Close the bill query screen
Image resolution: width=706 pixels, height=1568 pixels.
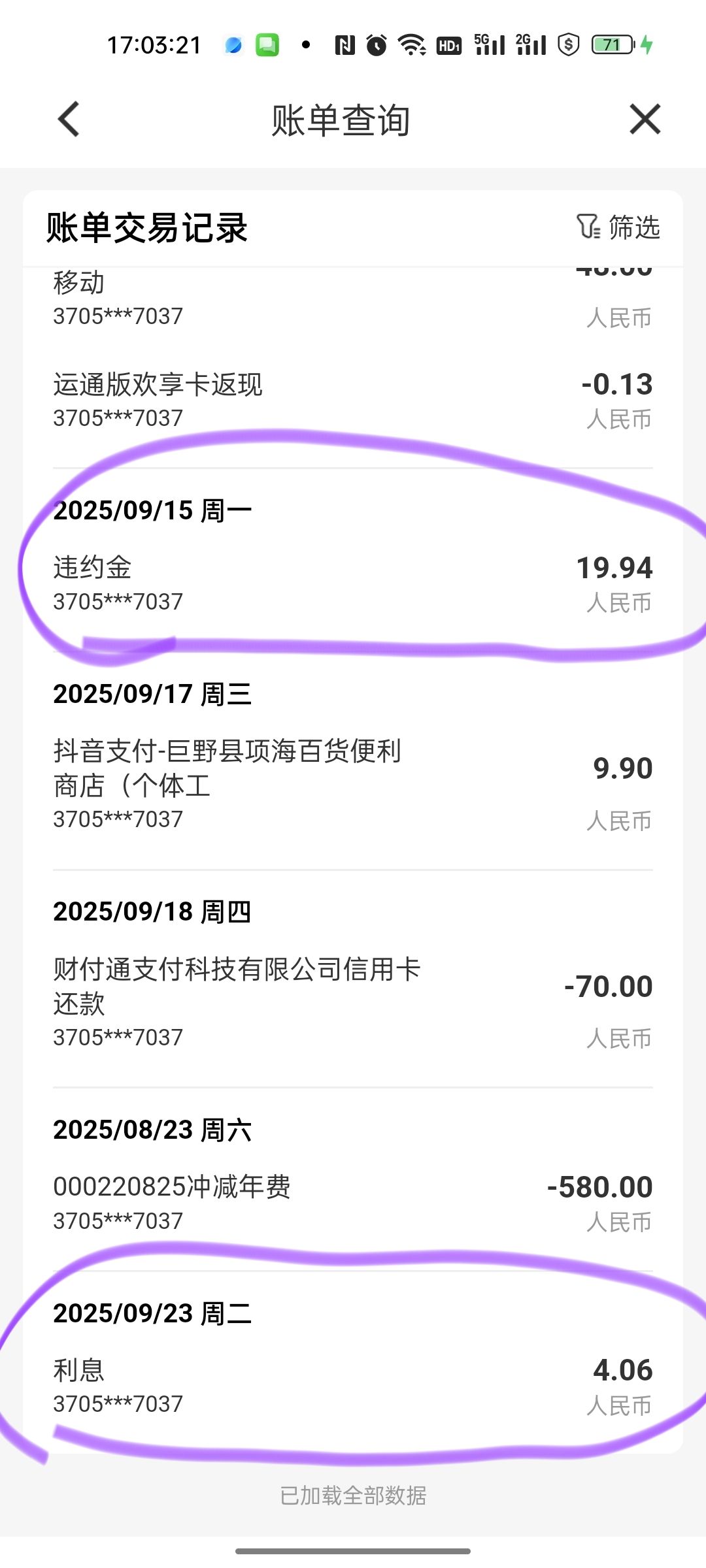[645, 120]
